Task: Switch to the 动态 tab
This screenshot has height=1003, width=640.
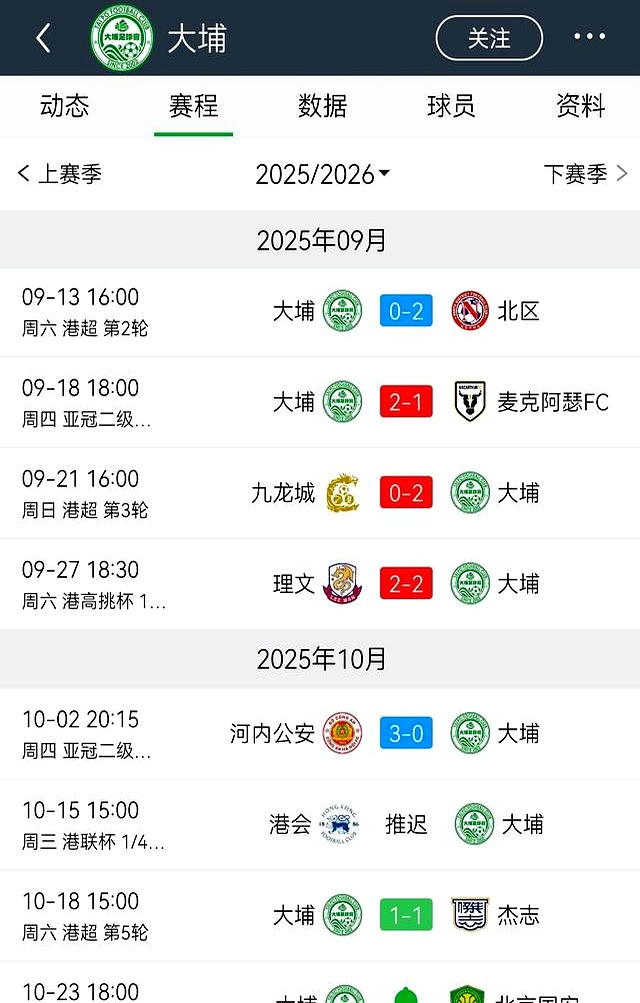Action: pos(65,106)
